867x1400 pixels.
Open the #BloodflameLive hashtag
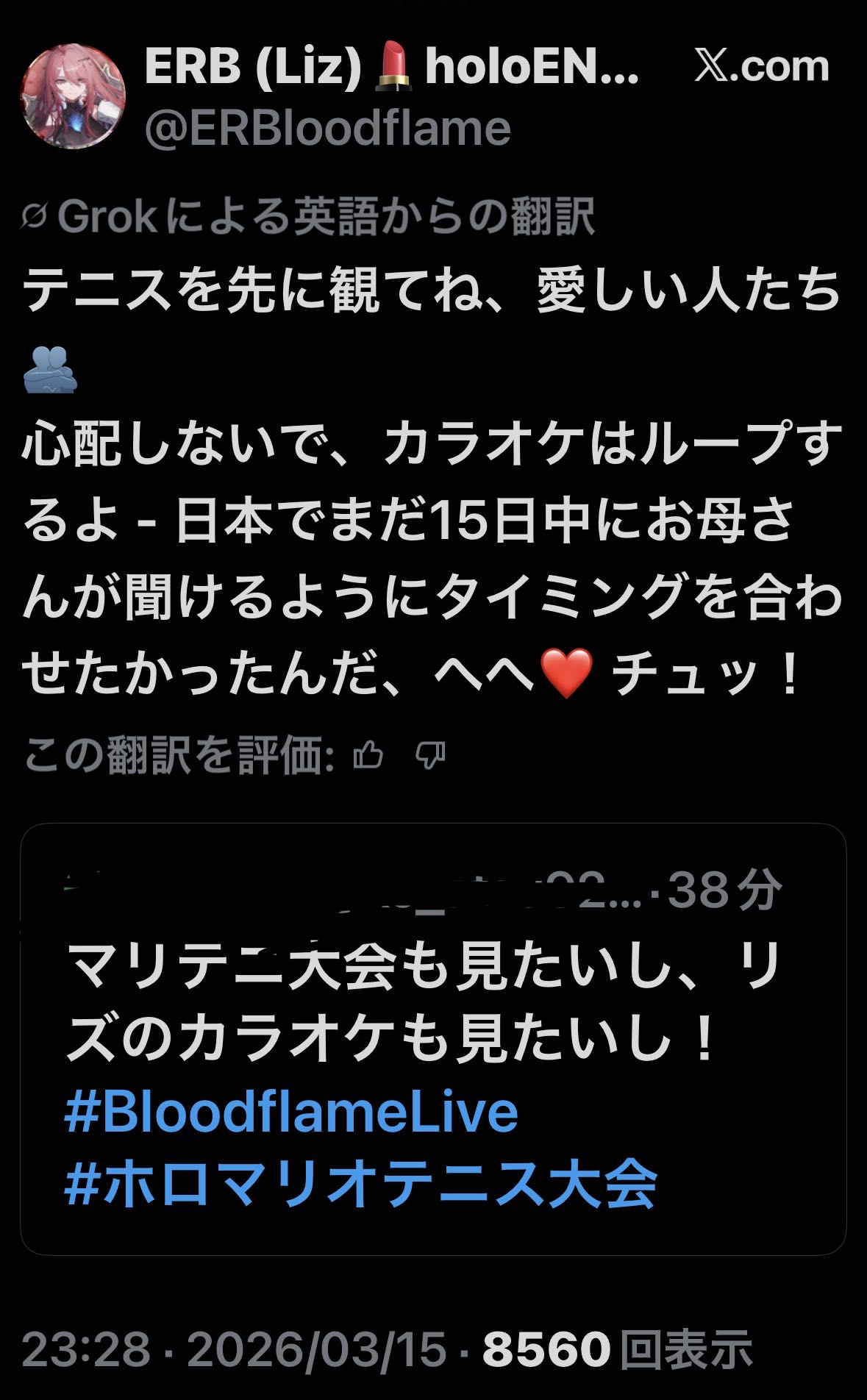coord(291,1112)
